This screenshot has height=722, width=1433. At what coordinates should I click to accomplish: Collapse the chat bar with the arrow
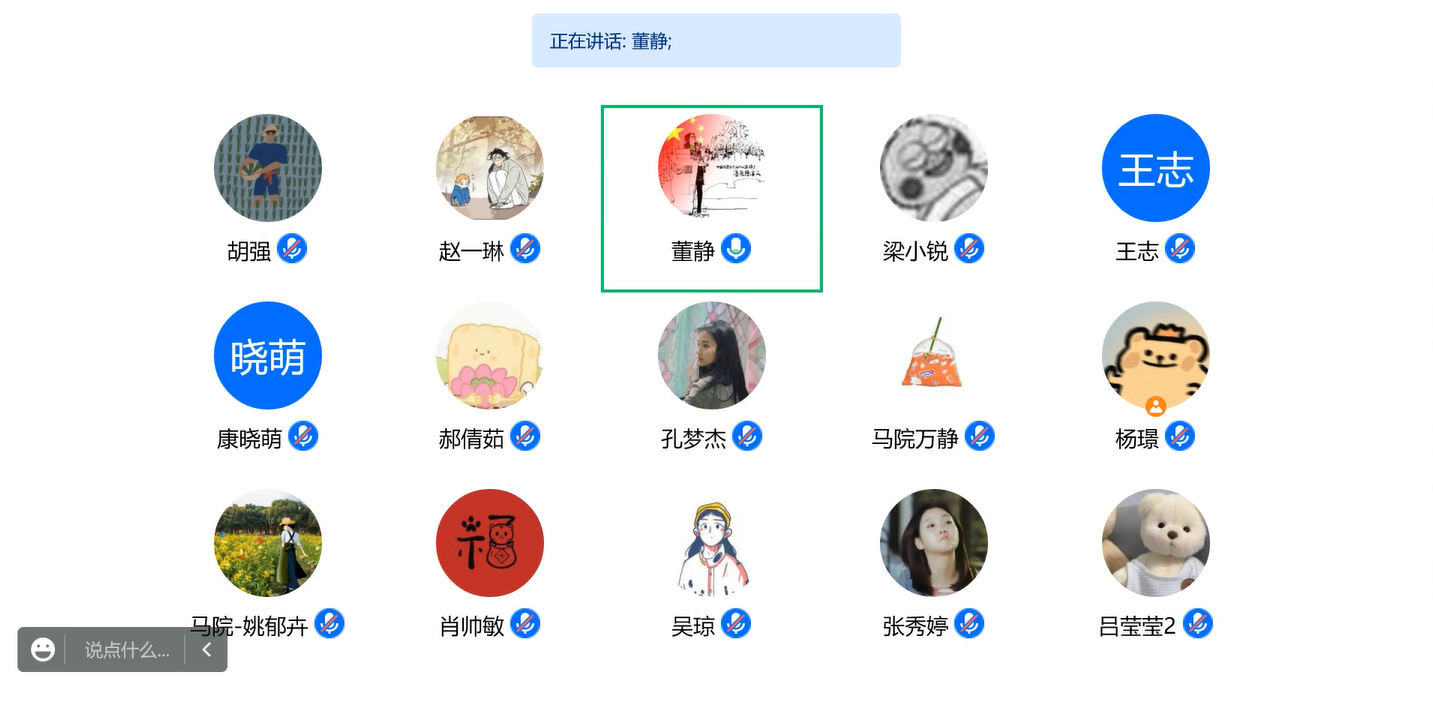[207, 650]
